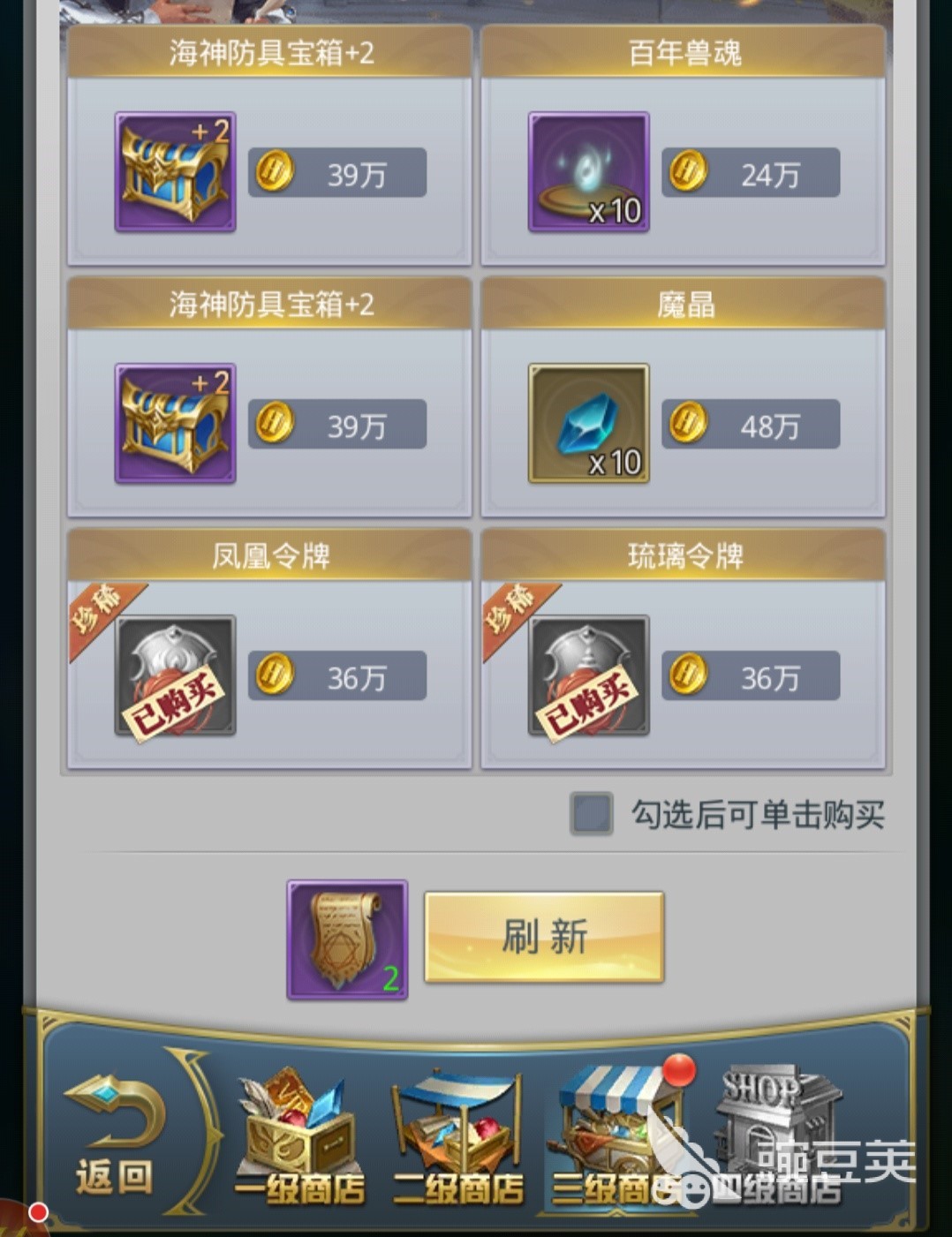
Task: Tap the refresh scroll item icon
Action: pyautogui.click(x=347, y=939)
